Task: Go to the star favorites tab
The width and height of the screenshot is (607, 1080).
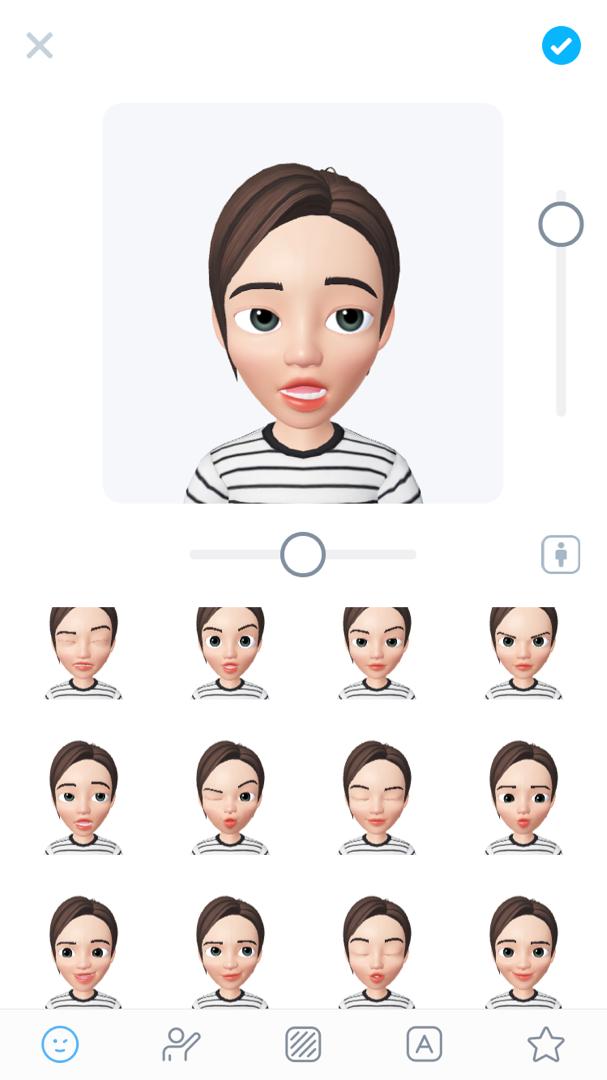Action: coord(546,1044)
